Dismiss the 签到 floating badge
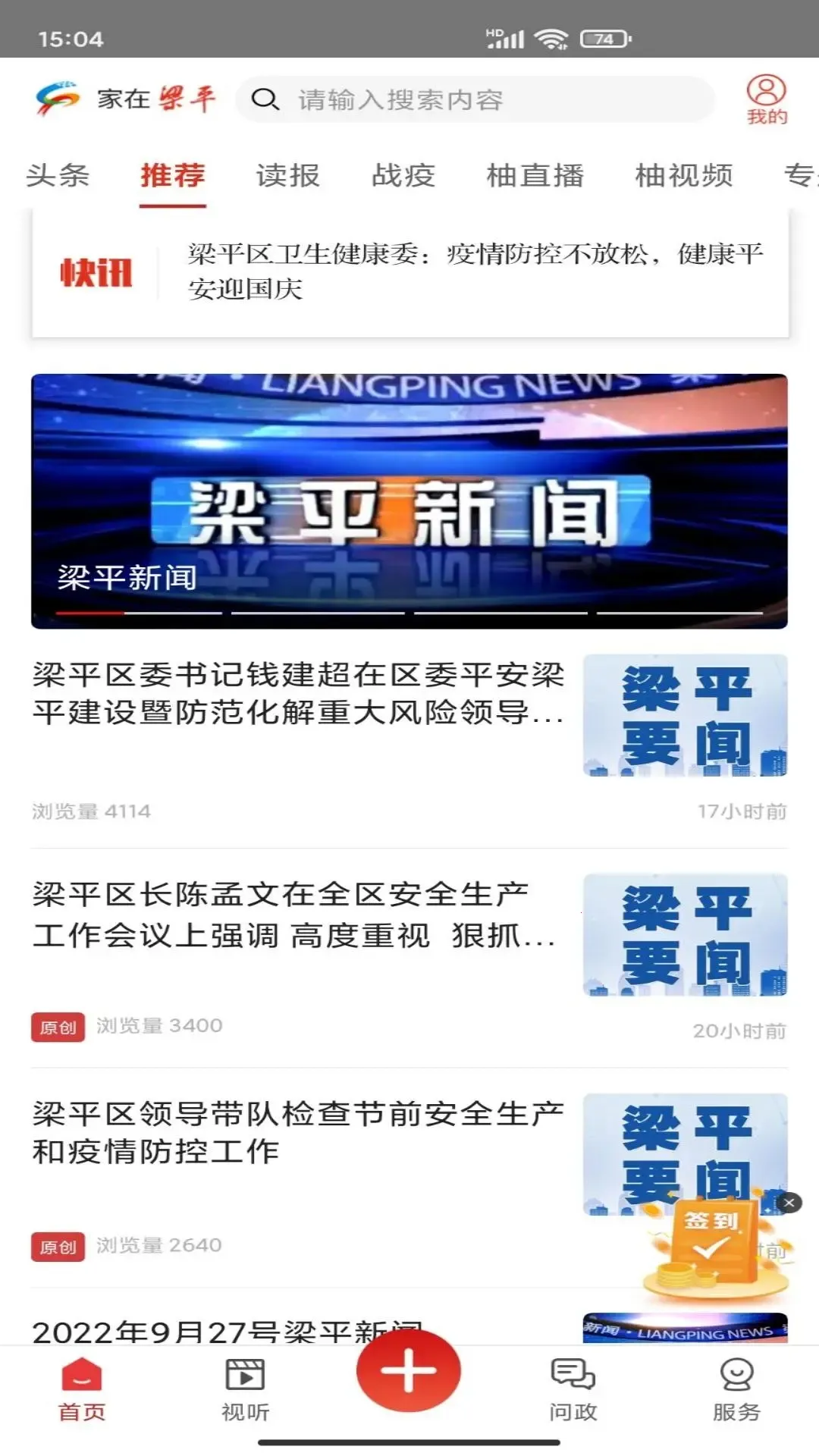The image size is (819, 1456). tap(789, 1203)
